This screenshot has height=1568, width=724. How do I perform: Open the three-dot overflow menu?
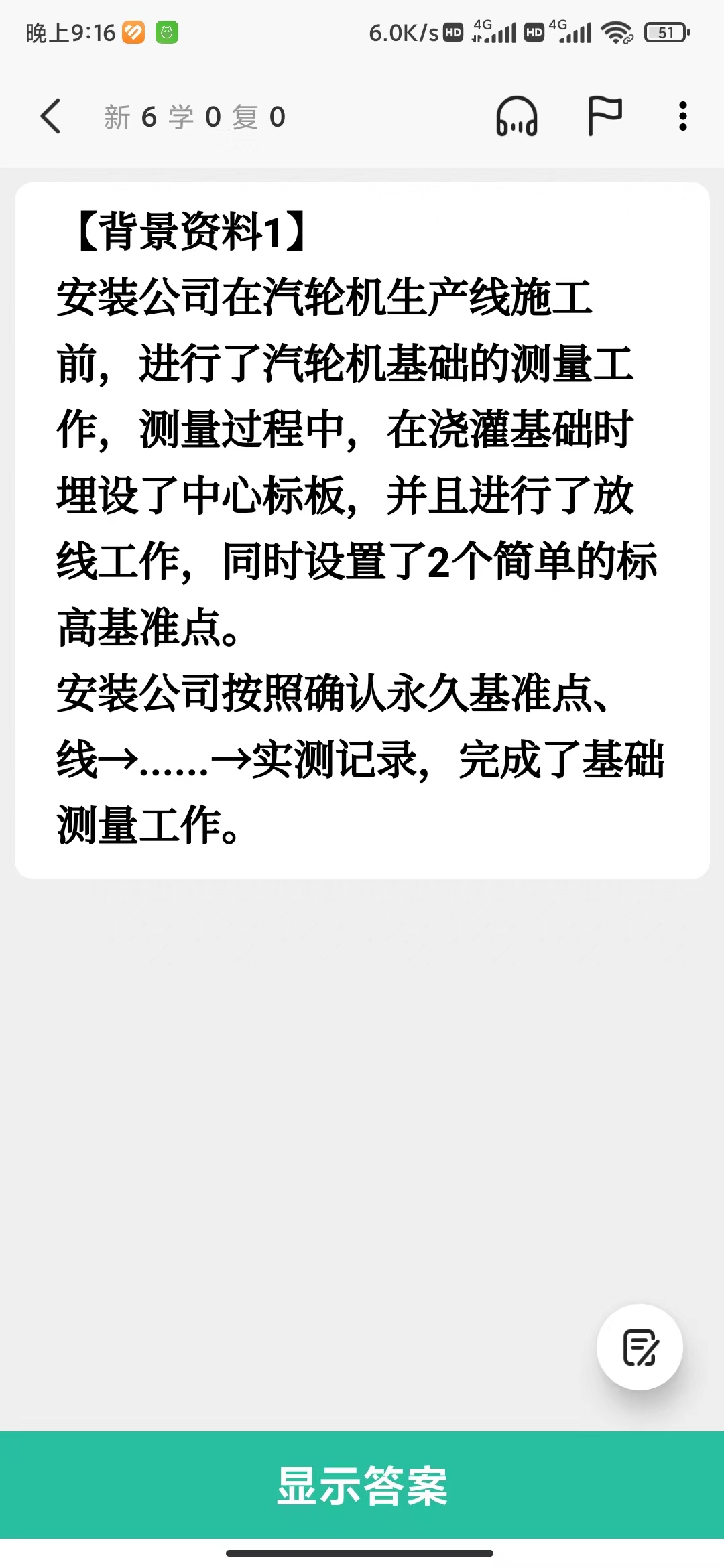[x=682, y=117]
